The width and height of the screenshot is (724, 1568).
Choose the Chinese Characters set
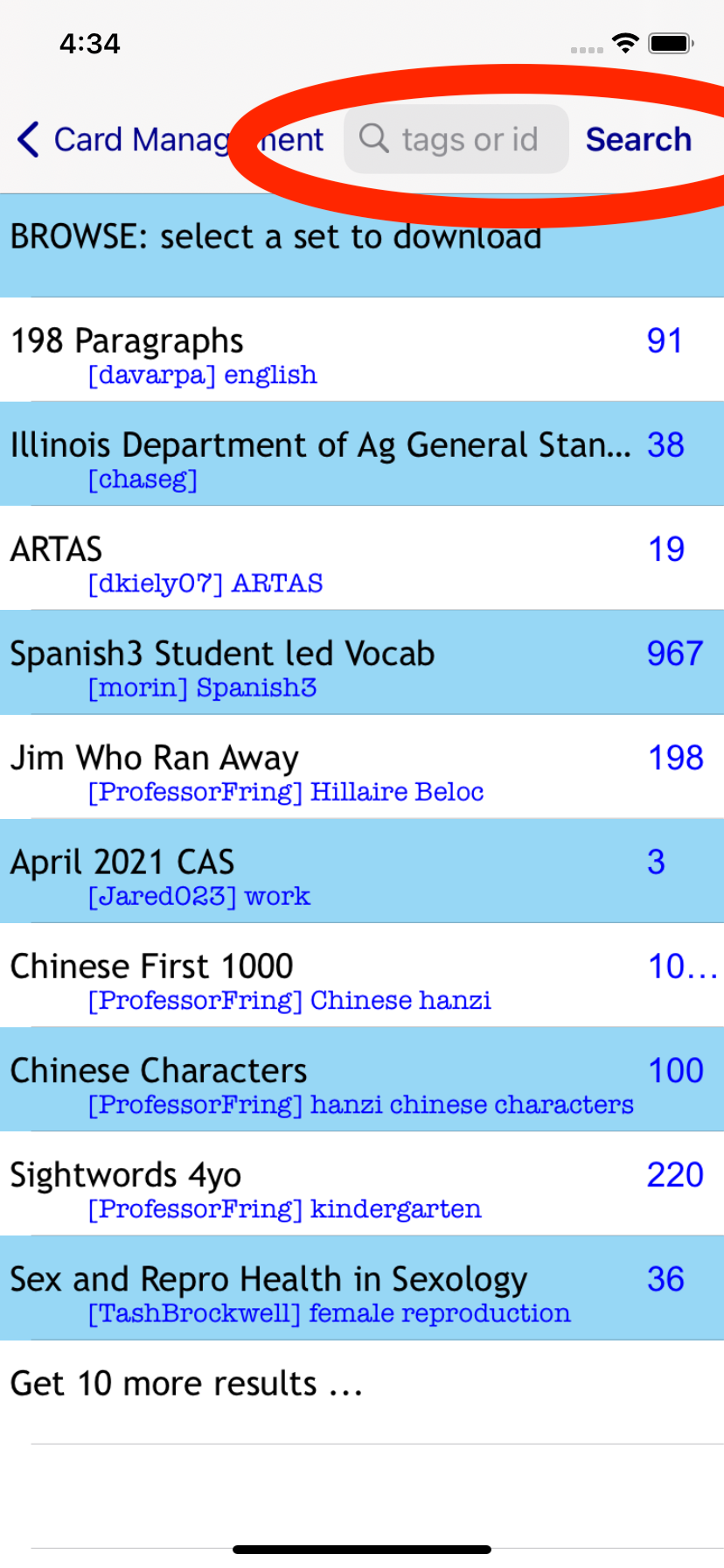[x=350, y=1079]
